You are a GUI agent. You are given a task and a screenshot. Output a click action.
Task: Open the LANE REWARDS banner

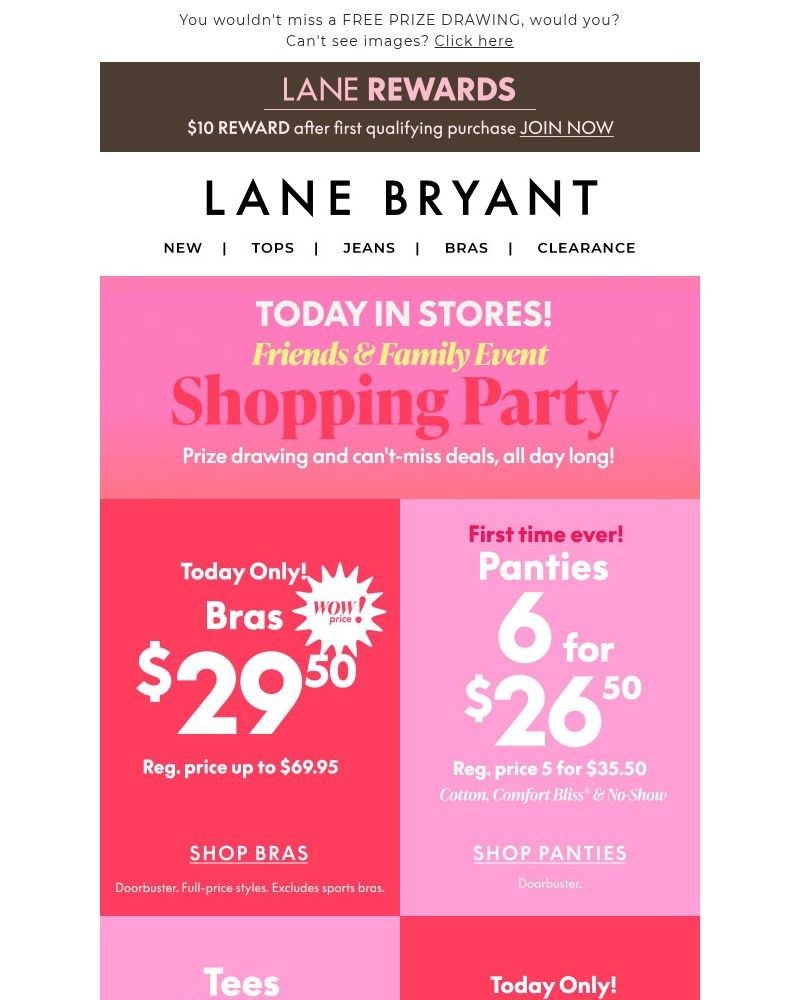[x=398, y=90]
